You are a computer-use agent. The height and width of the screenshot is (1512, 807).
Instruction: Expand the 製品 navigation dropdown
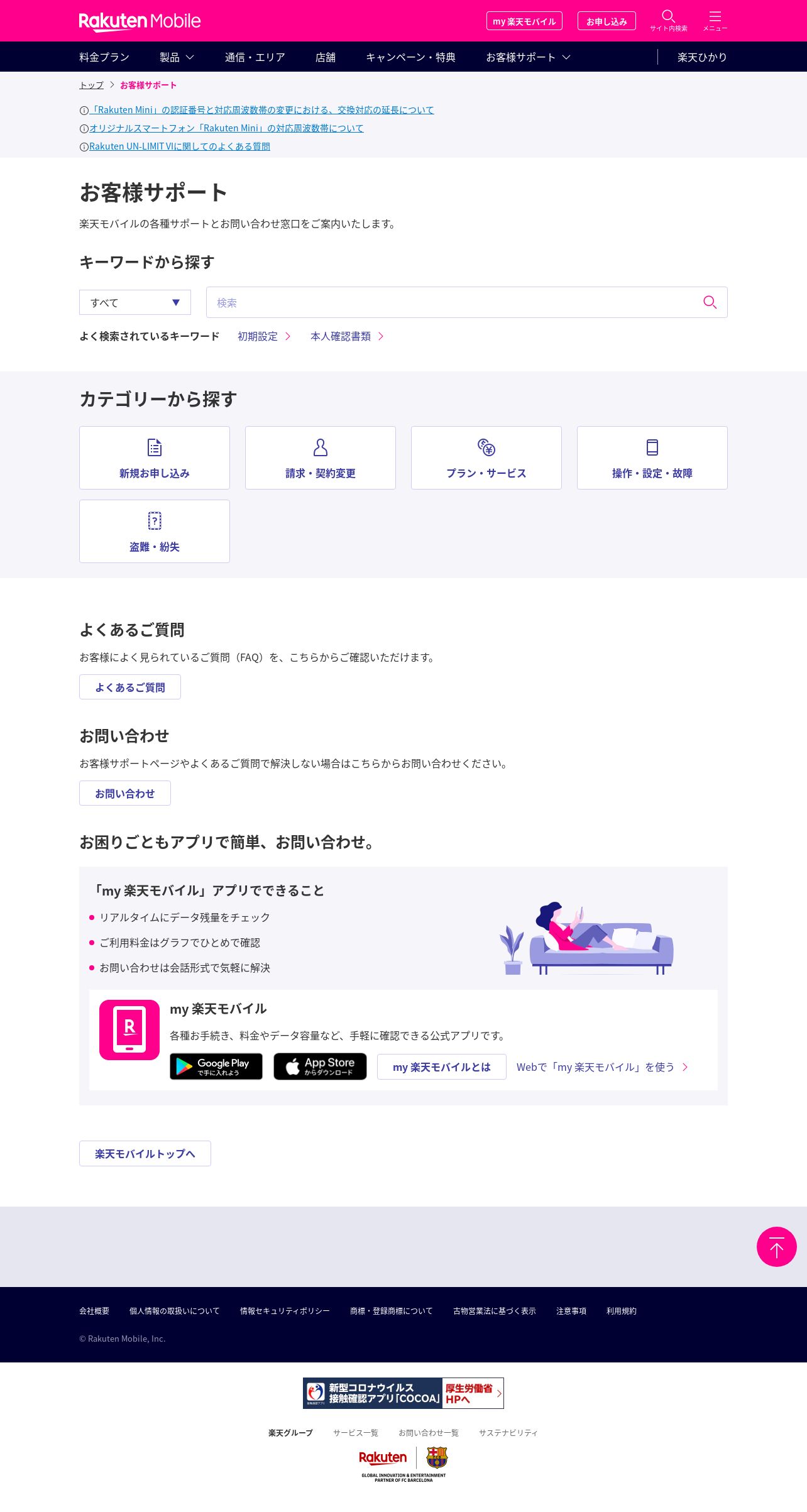coord(177,57)
